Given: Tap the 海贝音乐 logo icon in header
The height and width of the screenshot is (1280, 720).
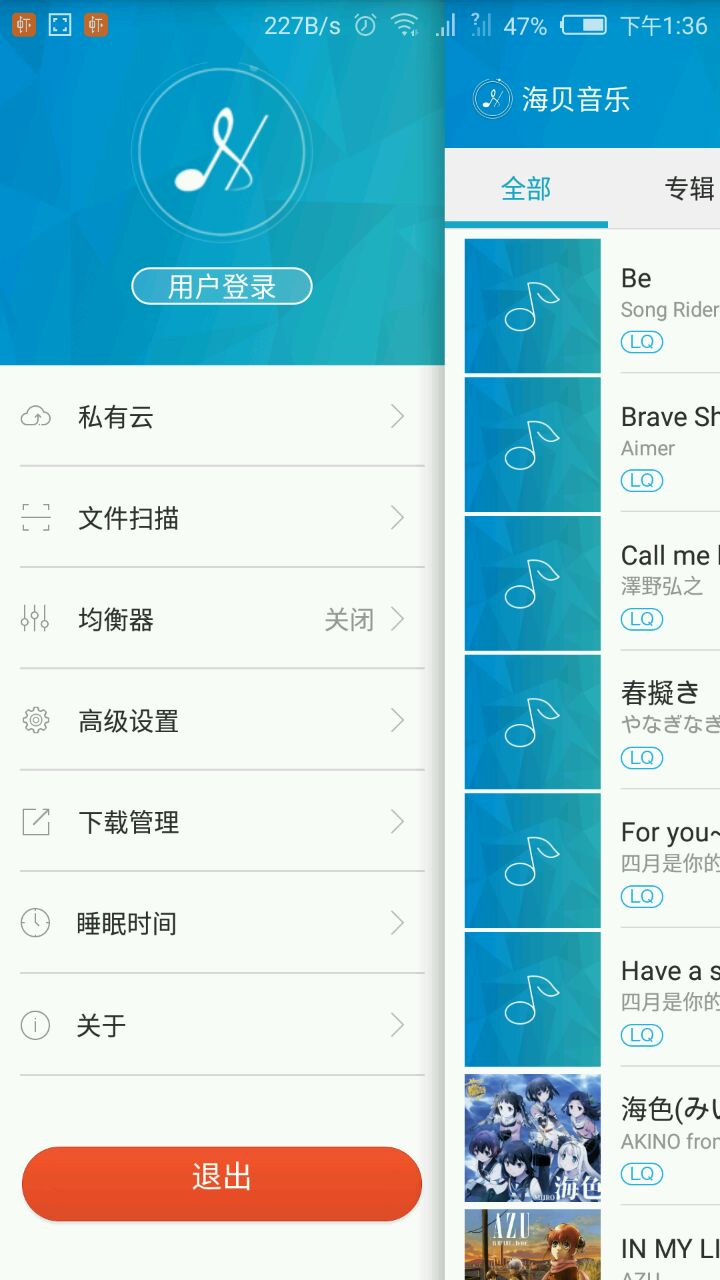Looking at the screenshot, I should pos(492,99).
